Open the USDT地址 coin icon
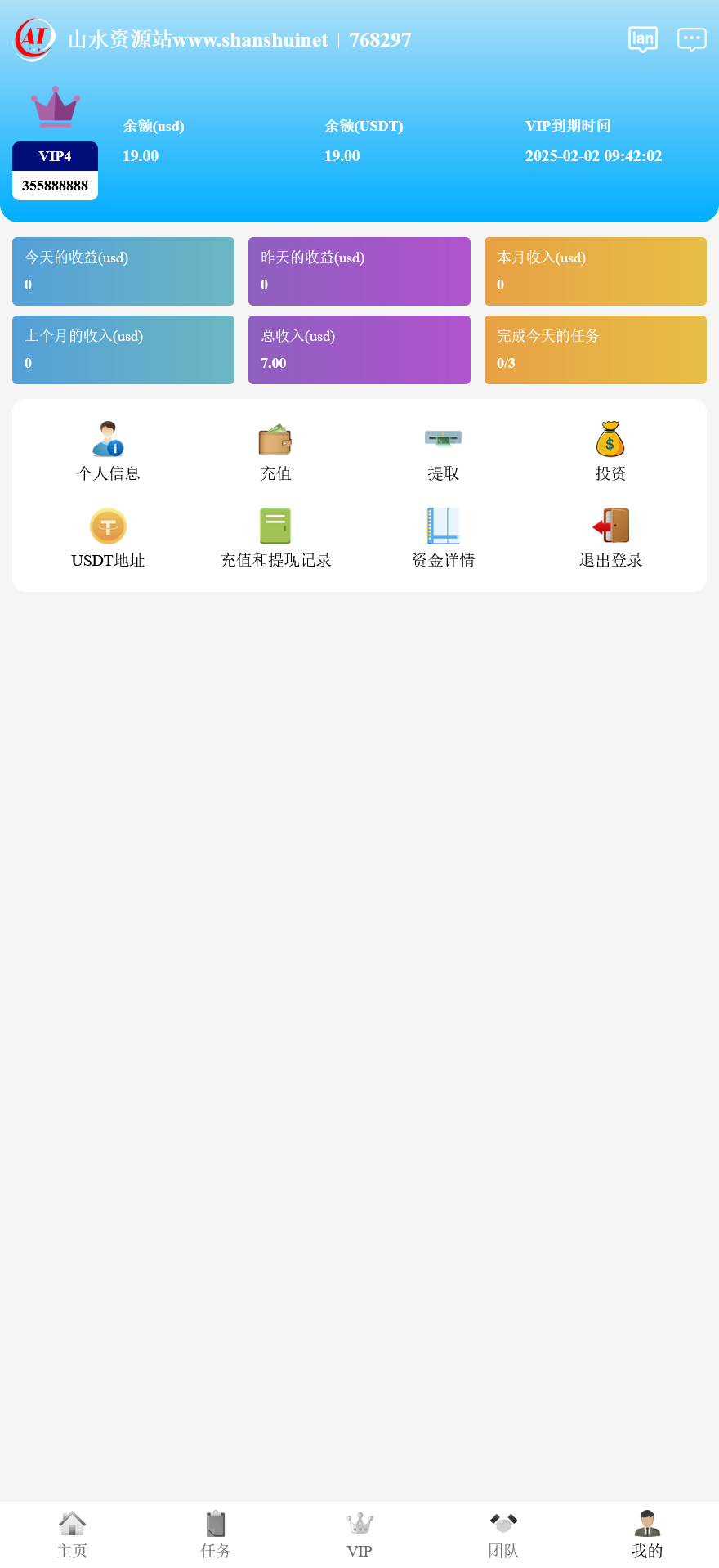Screen dimensions: 719x1568 point(107,526)
